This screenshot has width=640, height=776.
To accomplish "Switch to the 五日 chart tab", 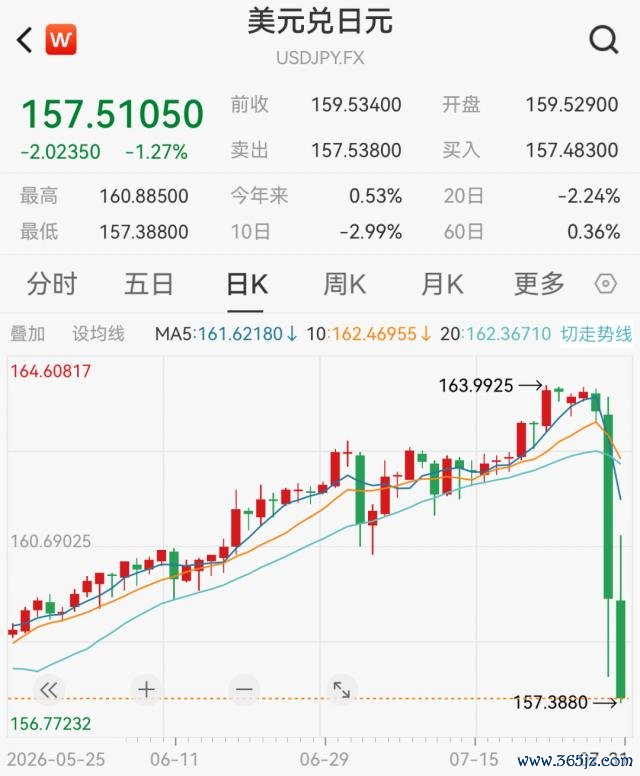I will pos(148,284).
